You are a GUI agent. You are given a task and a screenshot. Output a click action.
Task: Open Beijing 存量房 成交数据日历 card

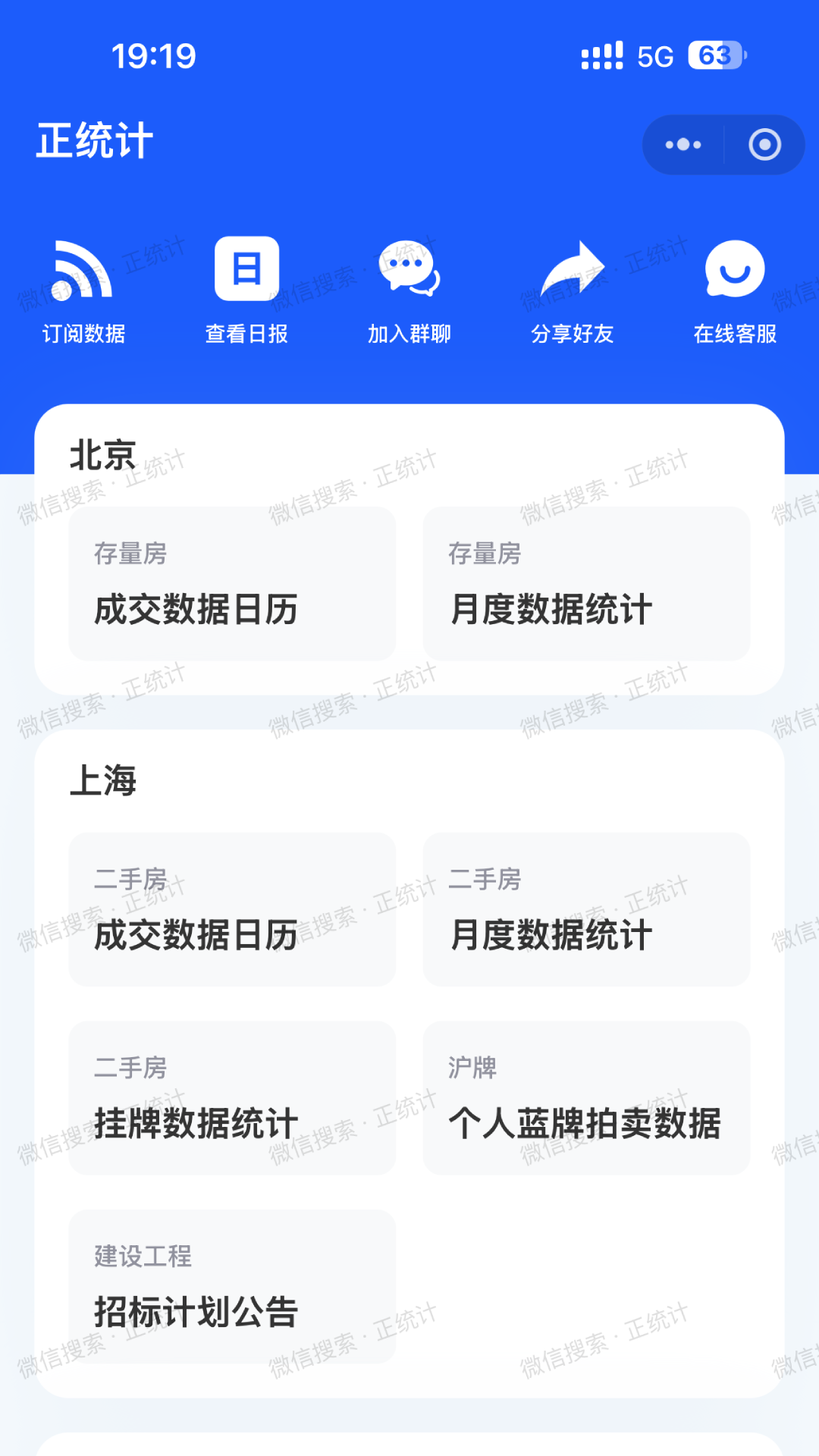[232, 584]
